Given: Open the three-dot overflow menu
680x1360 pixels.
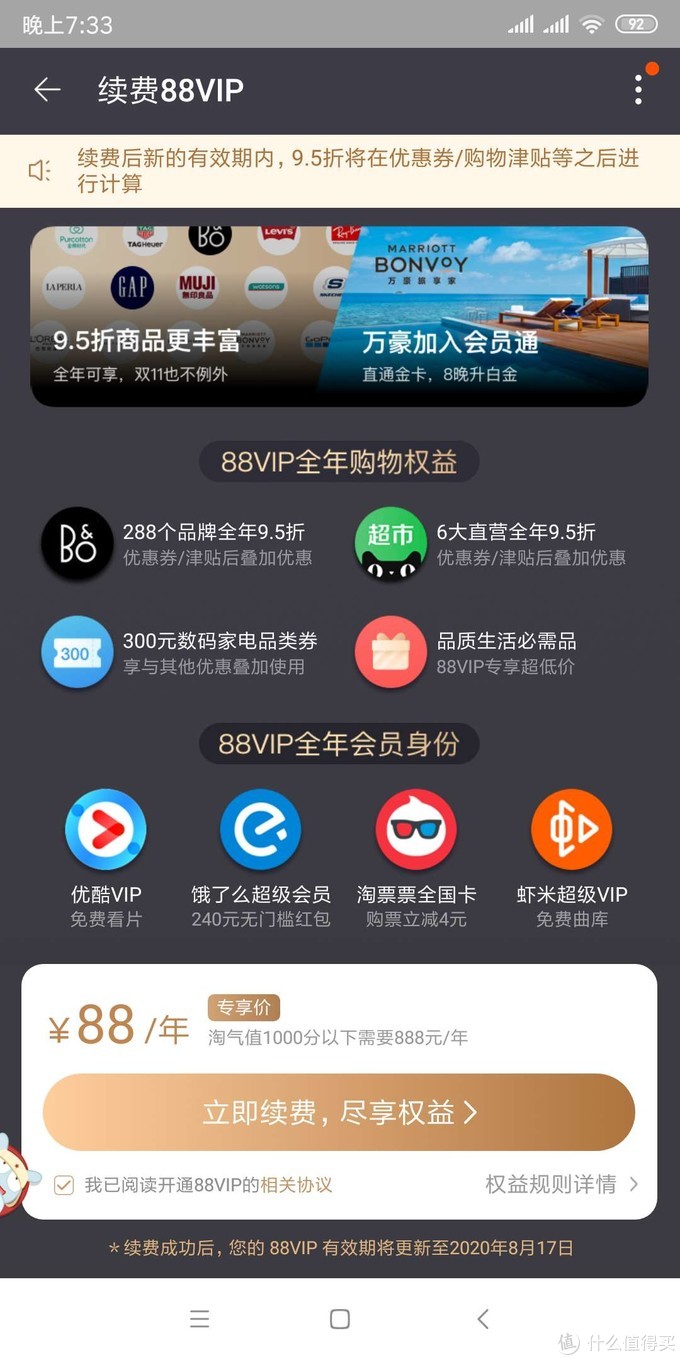Looking at the screenshot, I should [638, 90].
